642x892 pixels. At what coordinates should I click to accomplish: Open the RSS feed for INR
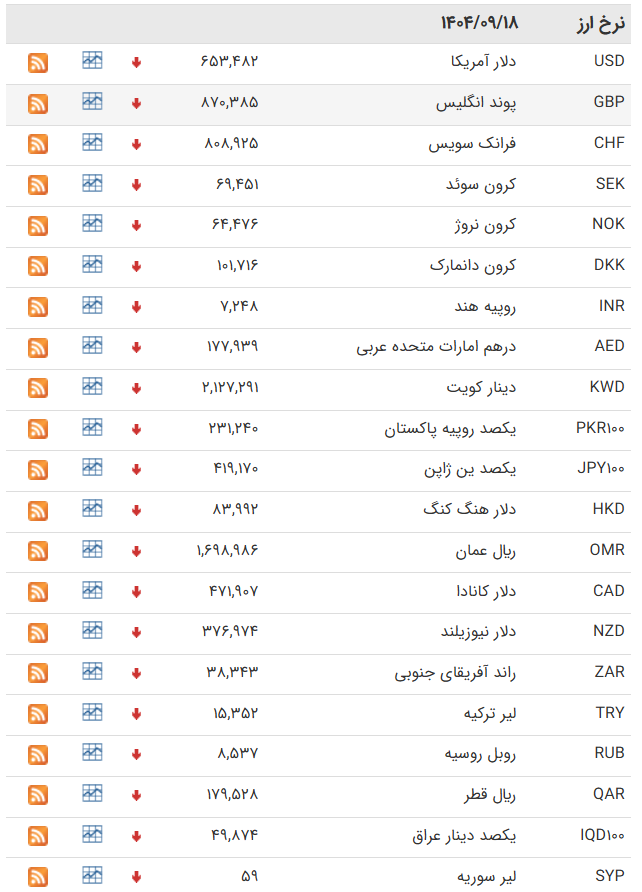pos(38,306)
